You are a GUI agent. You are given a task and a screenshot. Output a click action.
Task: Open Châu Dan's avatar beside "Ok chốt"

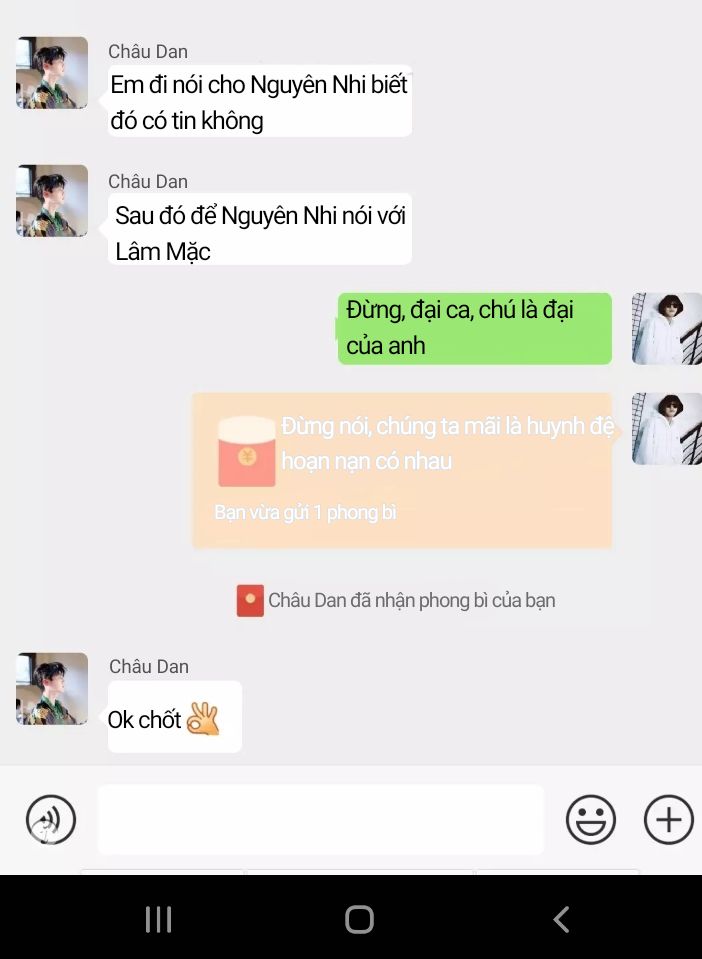coord(52,689)
